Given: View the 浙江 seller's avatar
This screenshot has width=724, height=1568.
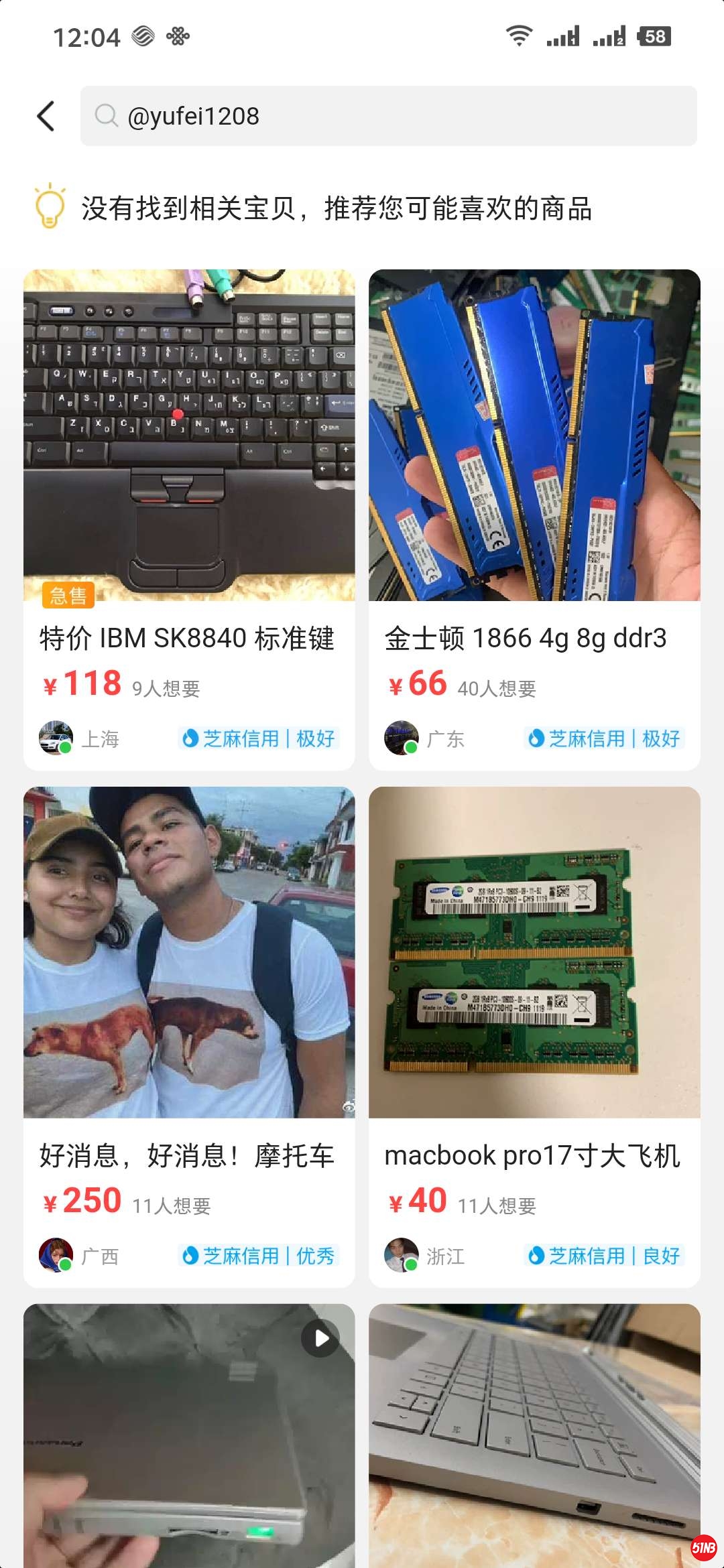Looking at the screenshot, I should click(x=401, y=1255).
